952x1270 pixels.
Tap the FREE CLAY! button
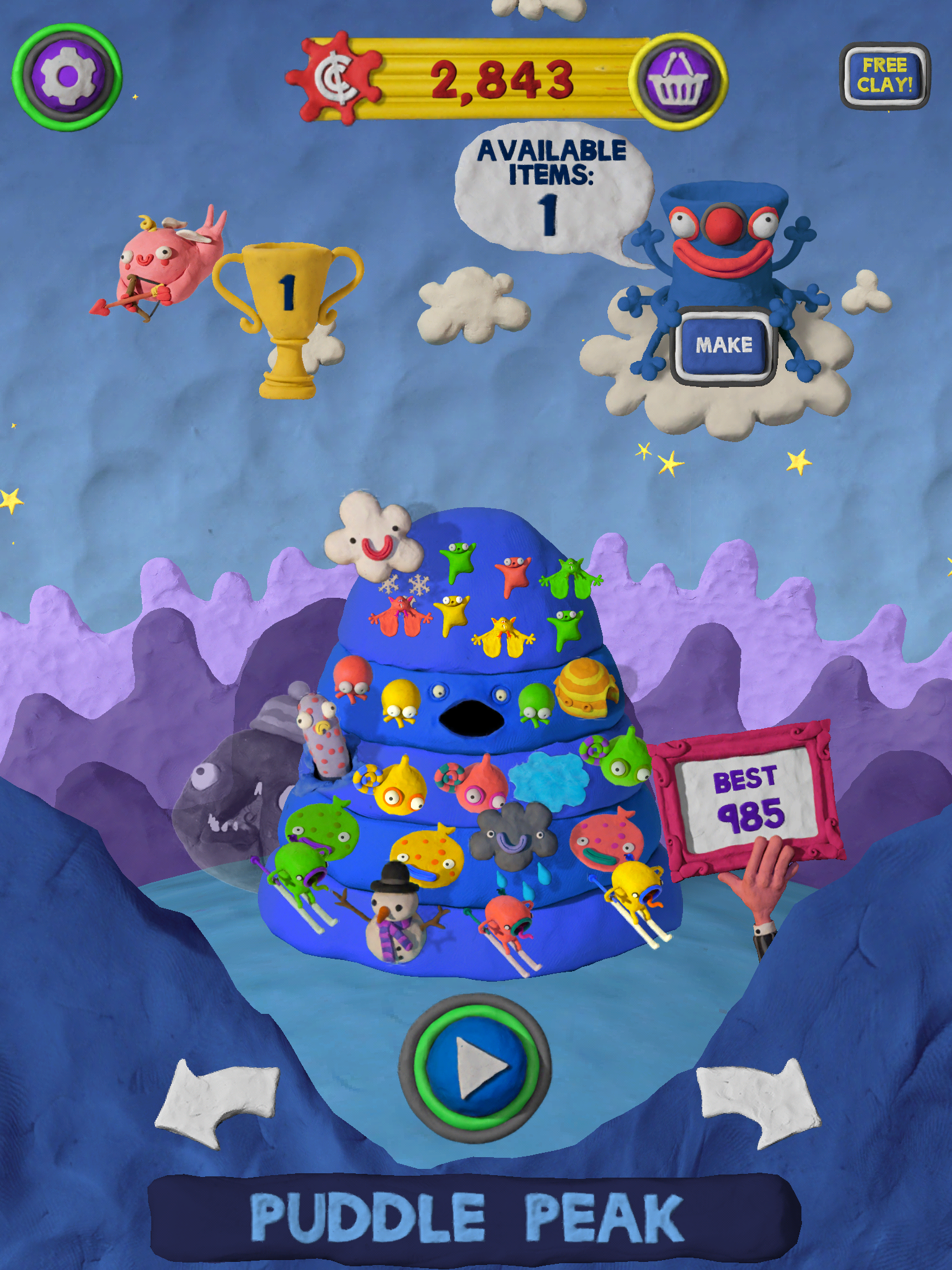pos(884,76)
